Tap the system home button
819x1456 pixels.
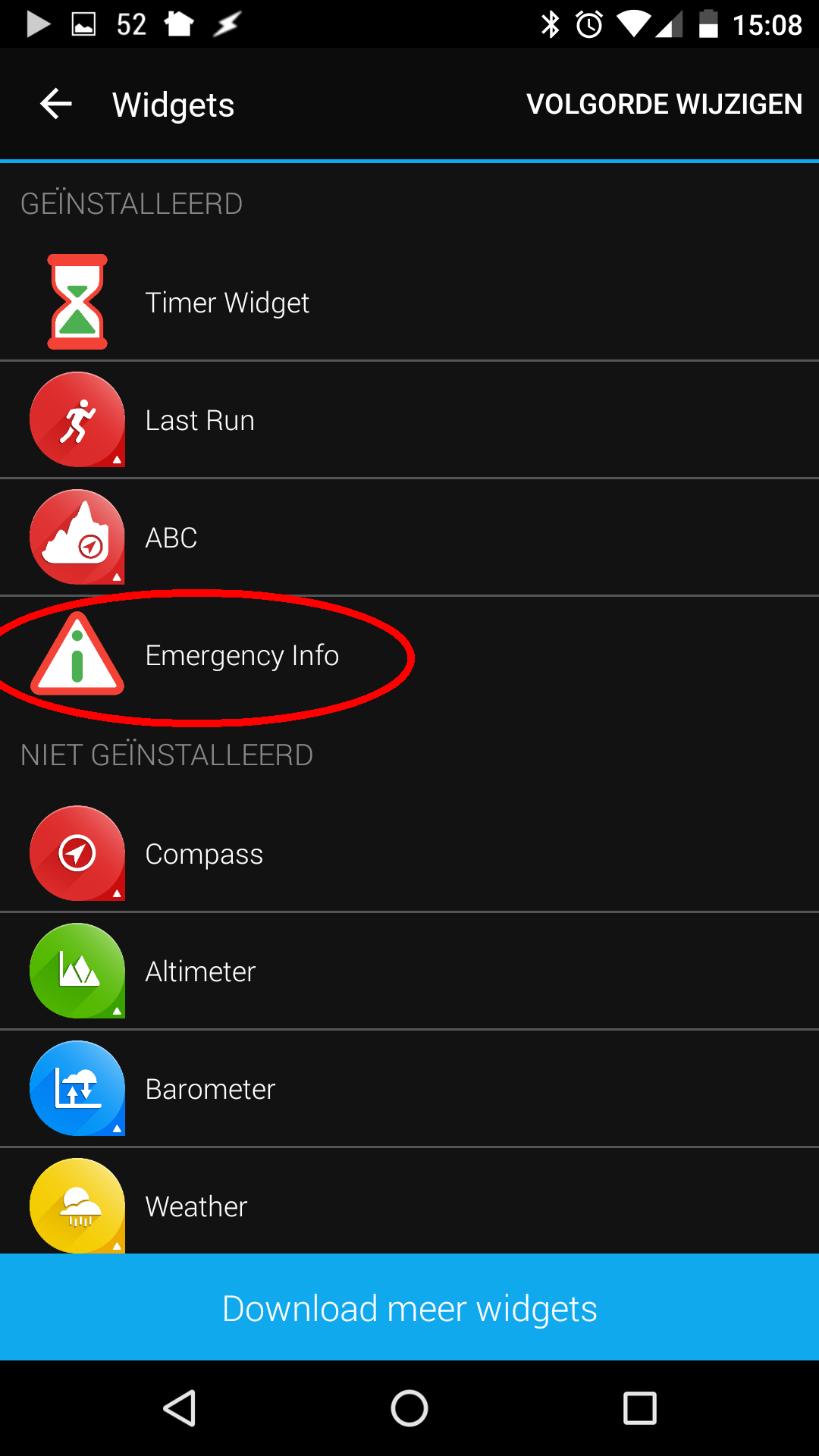pos(409,1408)
